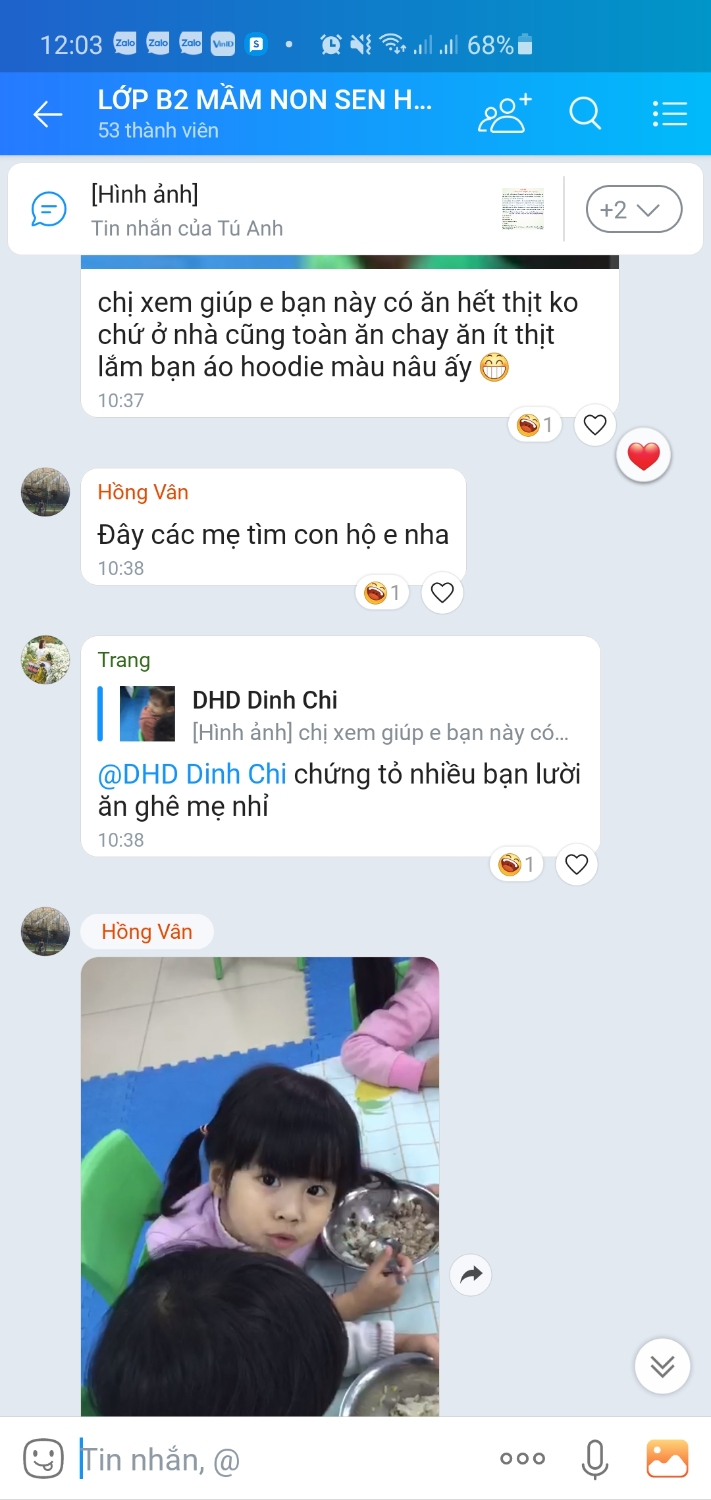The image size is (711, 1500).
Task: Send a picture from the gallery
Action: coord(667,1459)
